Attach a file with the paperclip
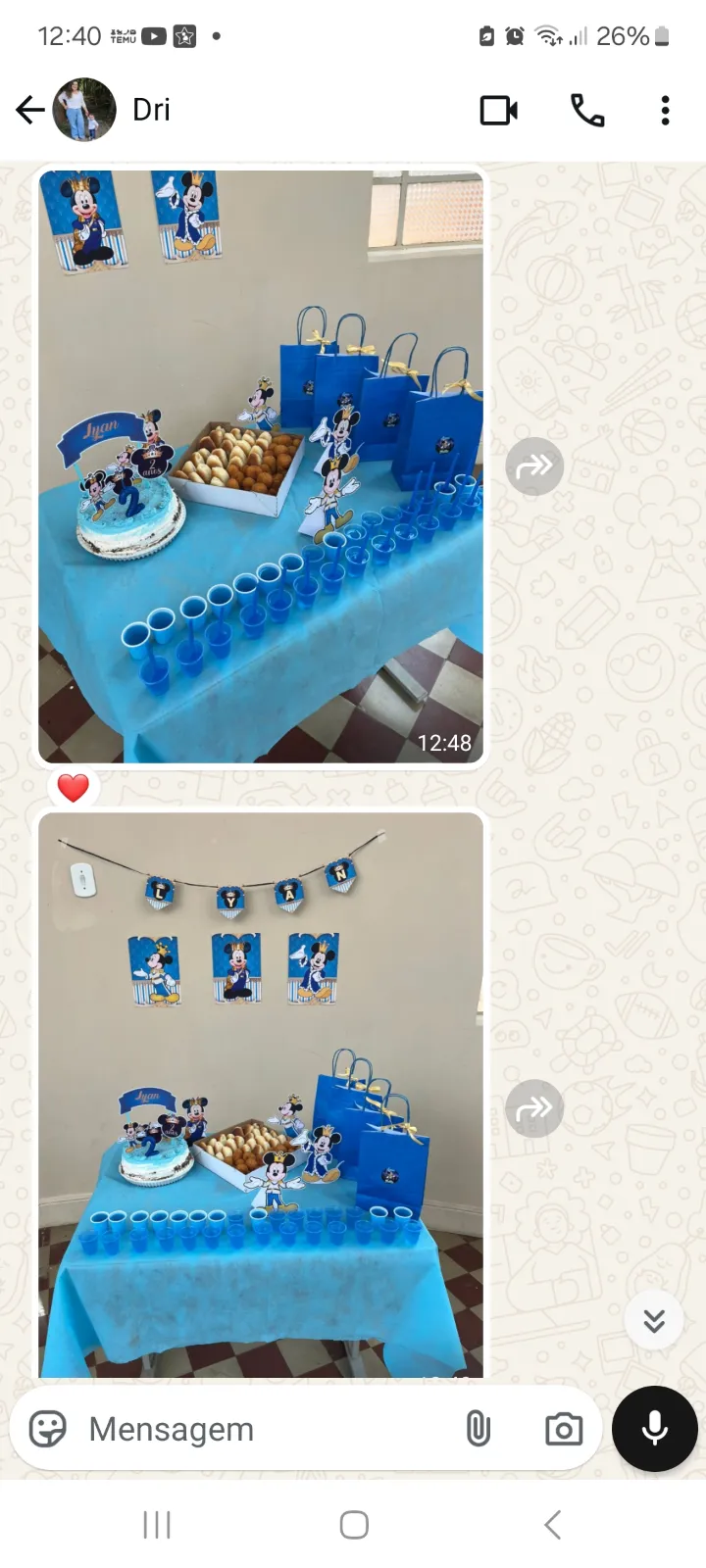The height and width of the screenshot is (1568, 706). click(479, 1429)
